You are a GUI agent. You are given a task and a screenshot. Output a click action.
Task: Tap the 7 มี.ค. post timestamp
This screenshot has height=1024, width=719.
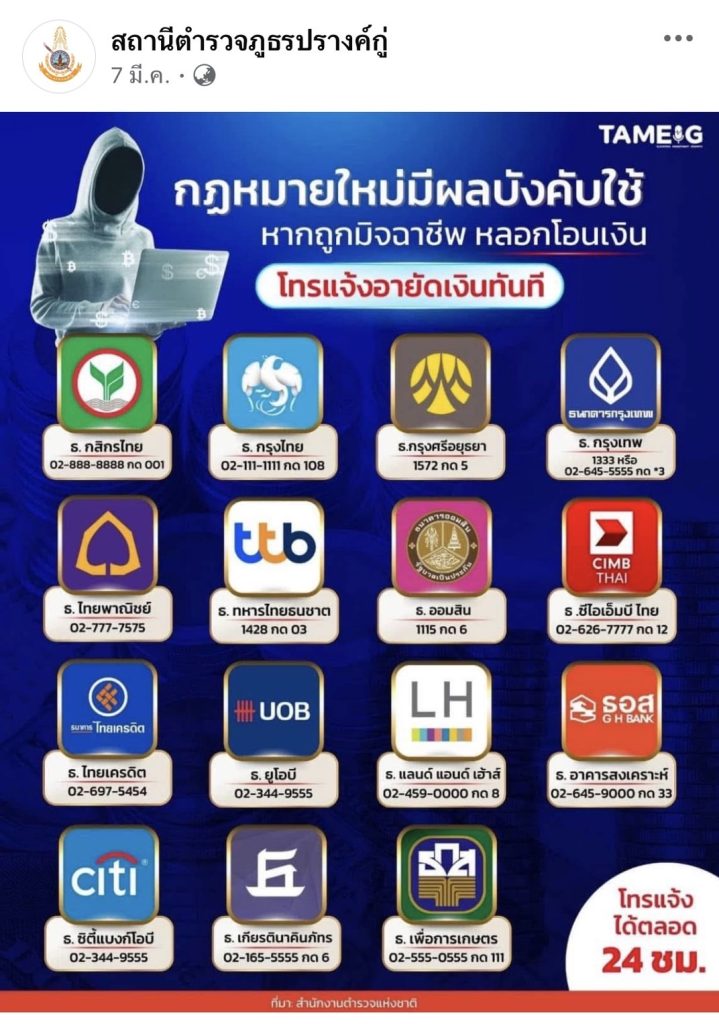[x=140, y=78]
